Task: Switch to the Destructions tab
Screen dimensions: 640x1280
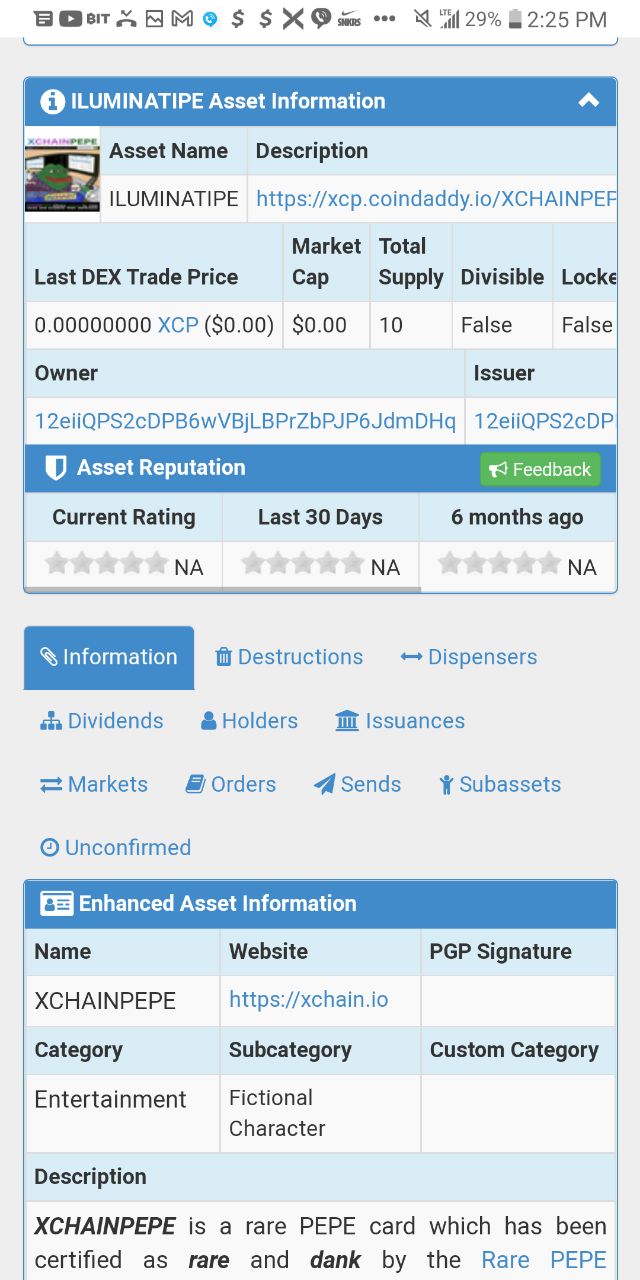Action: (289, 657)
